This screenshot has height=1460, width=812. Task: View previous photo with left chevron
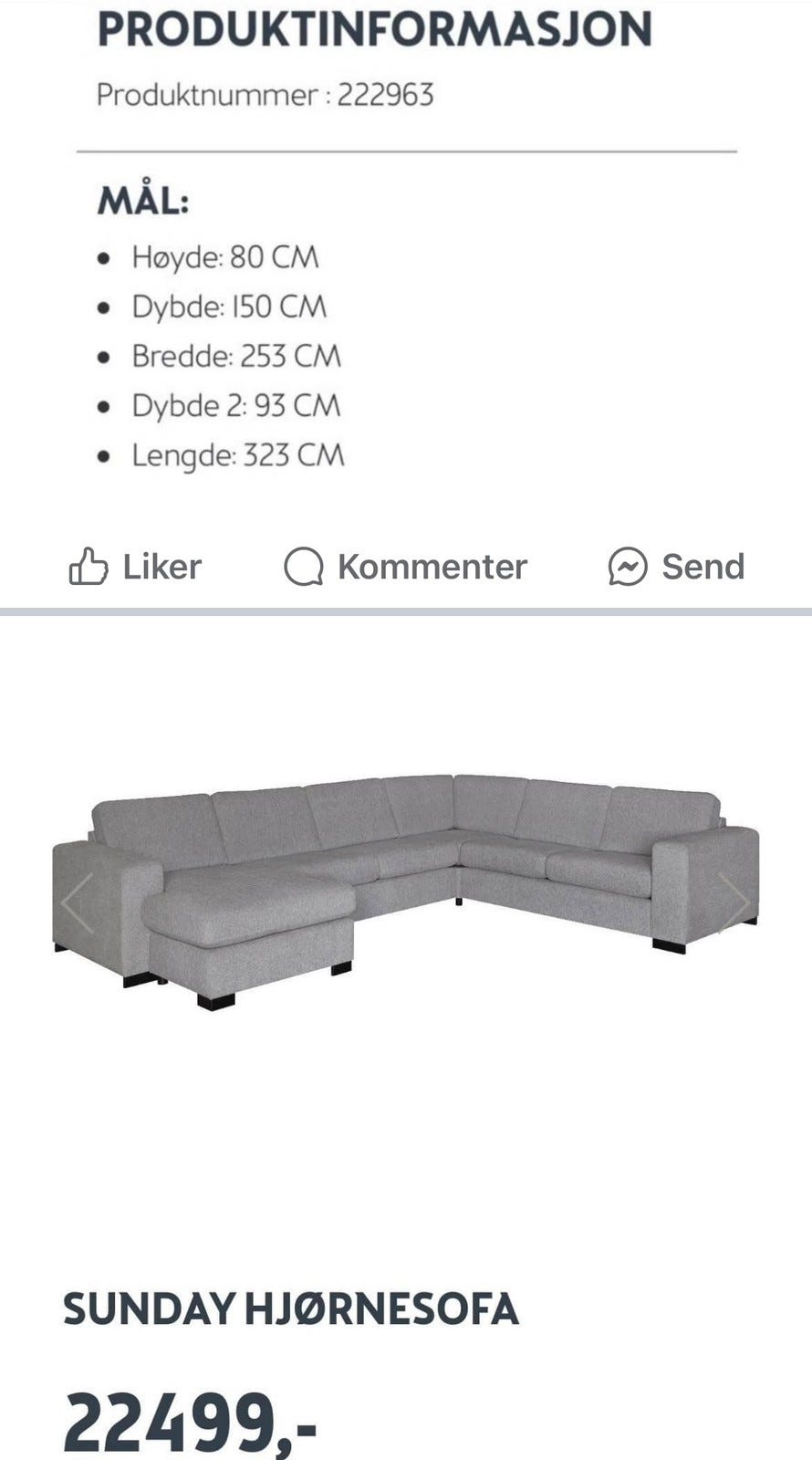tap(75, 902)
